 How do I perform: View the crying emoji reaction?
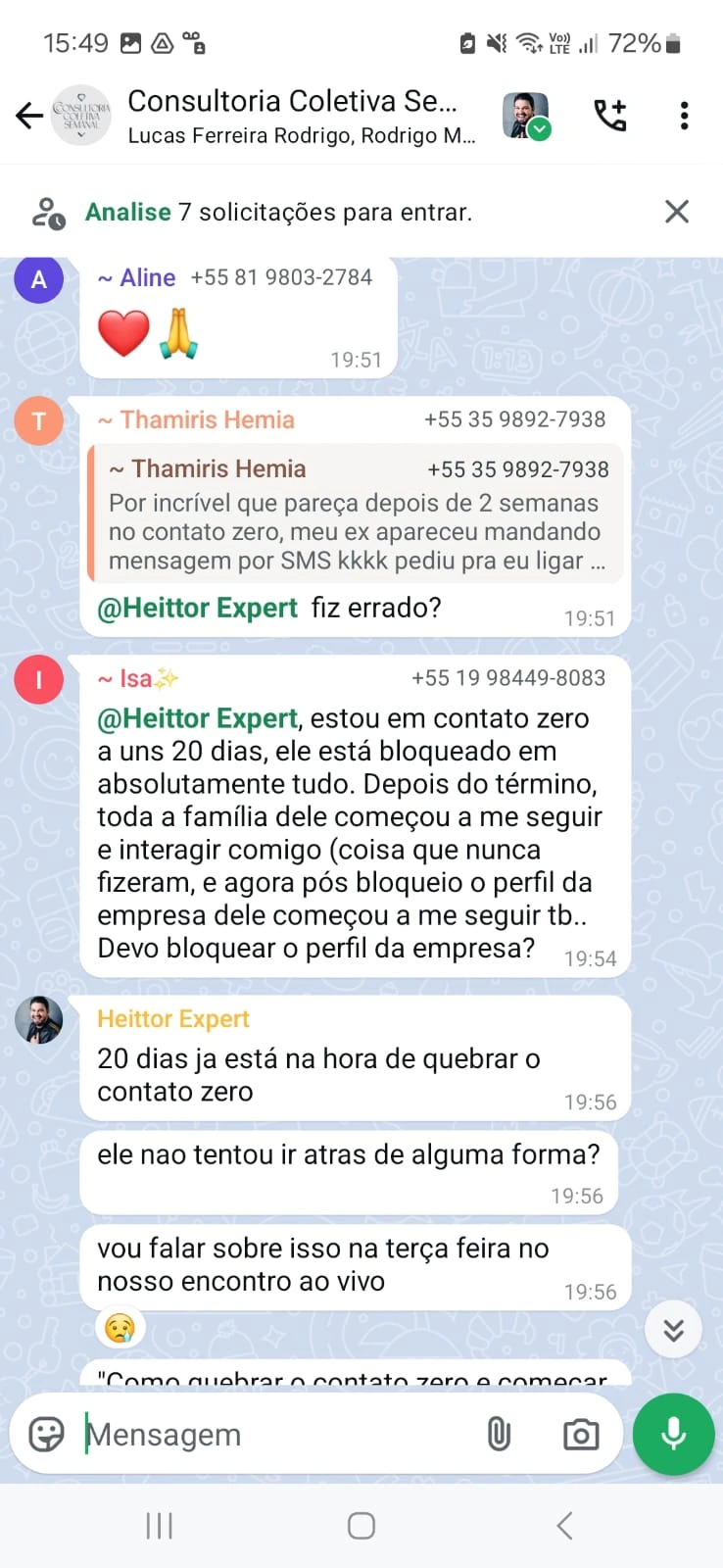click(120, 1328)
